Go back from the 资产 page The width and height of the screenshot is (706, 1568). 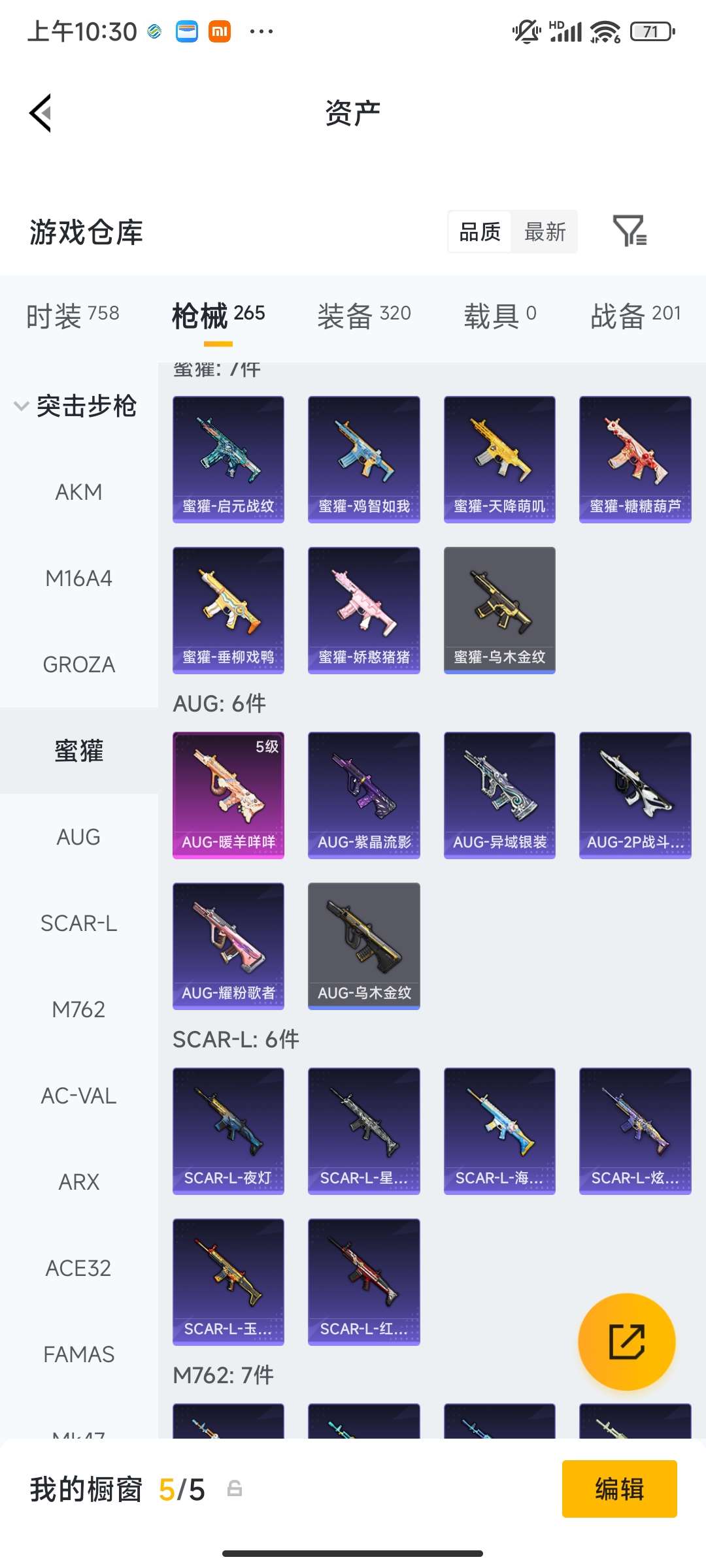41,113
